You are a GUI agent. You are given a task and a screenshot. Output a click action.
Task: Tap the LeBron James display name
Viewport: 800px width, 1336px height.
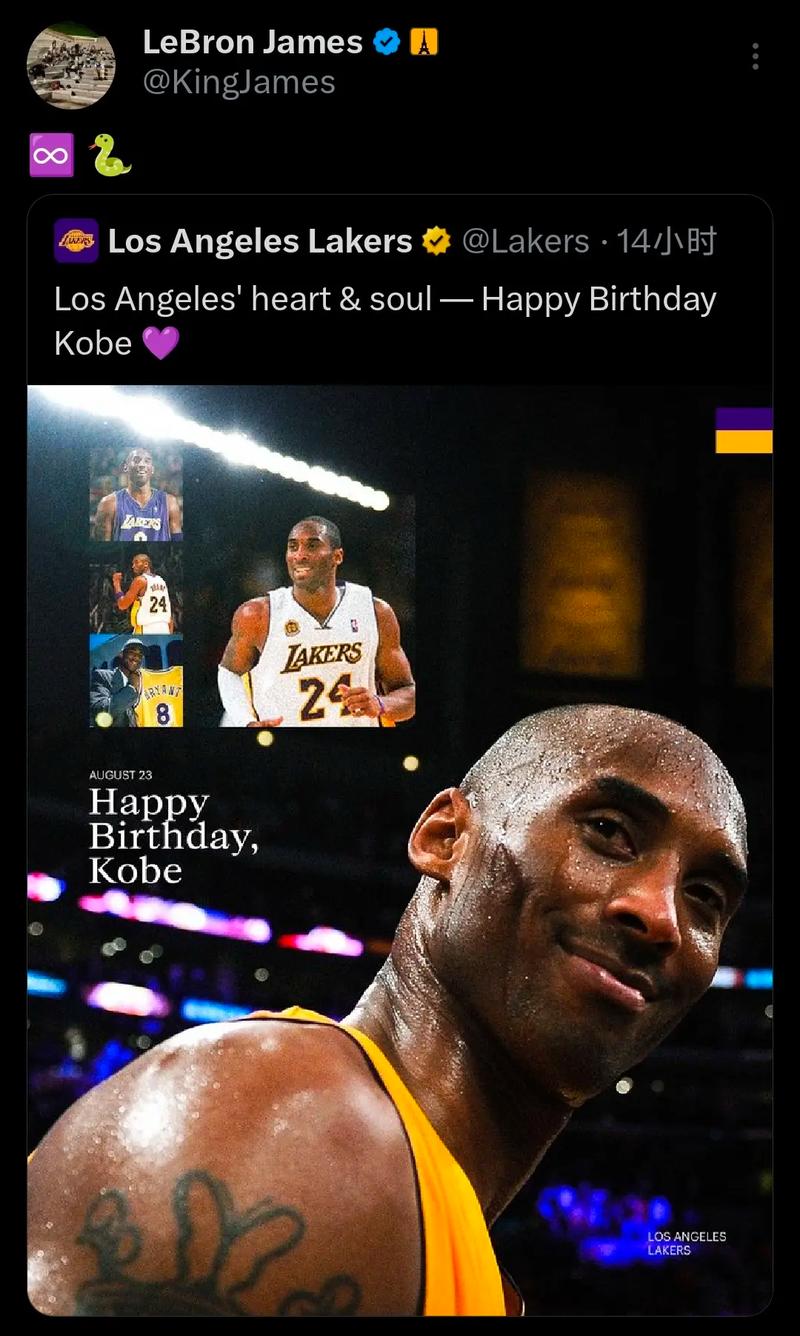coord(252,42)
